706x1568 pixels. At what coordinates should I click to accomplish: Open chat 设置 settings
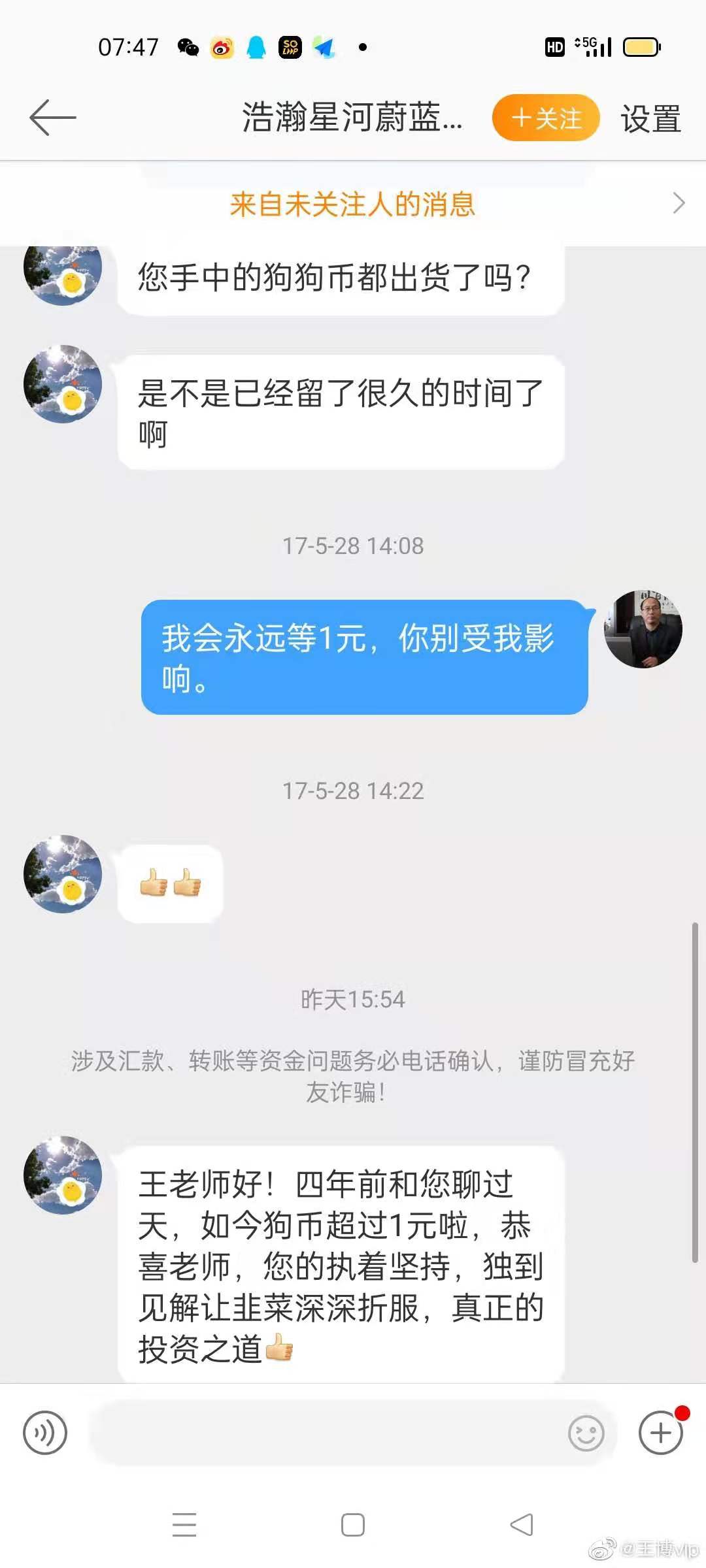click(650, 119)
